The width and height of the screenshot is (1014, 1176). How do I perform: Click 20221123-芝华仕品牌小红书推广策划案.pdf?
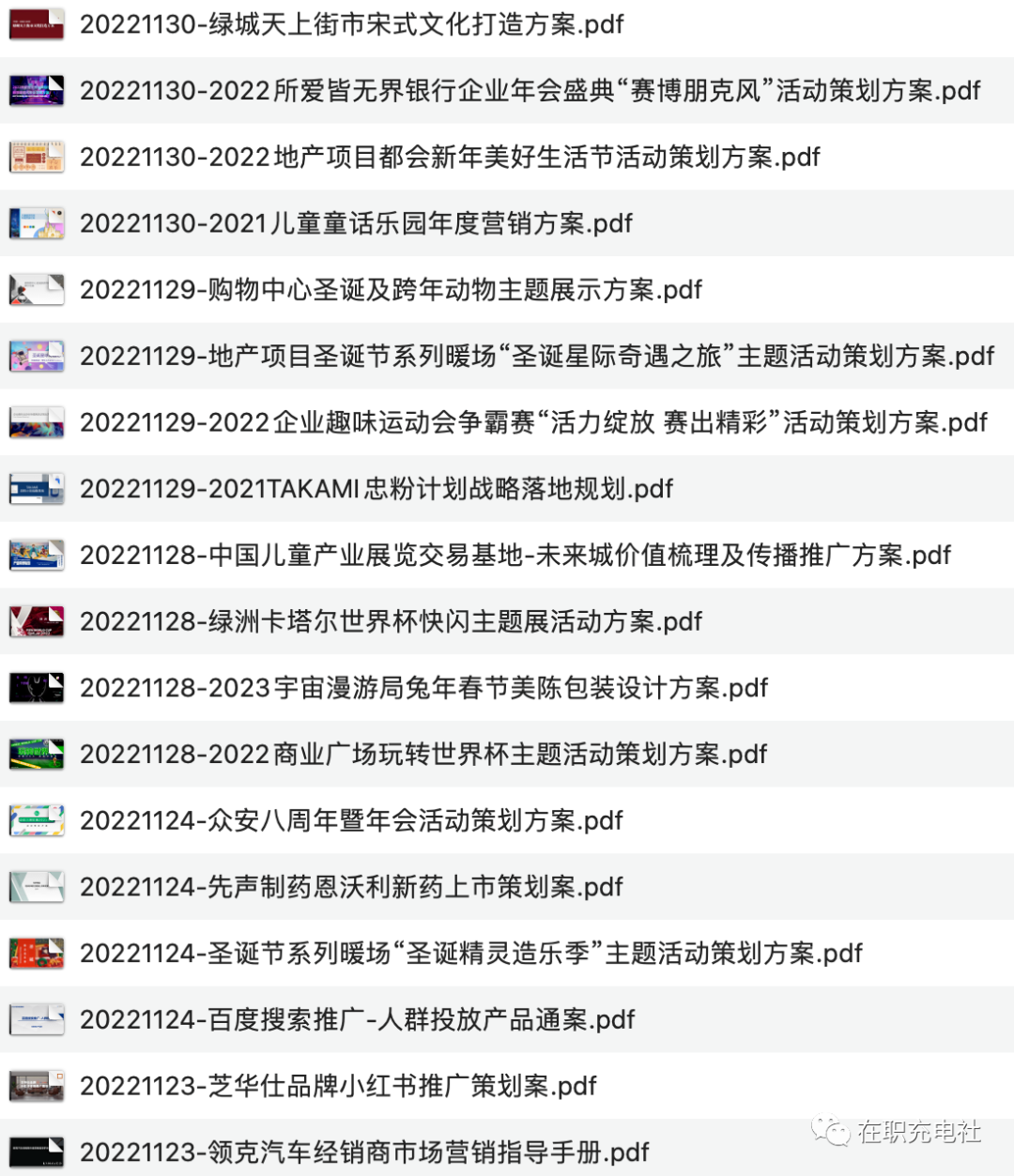(338, 1086)
